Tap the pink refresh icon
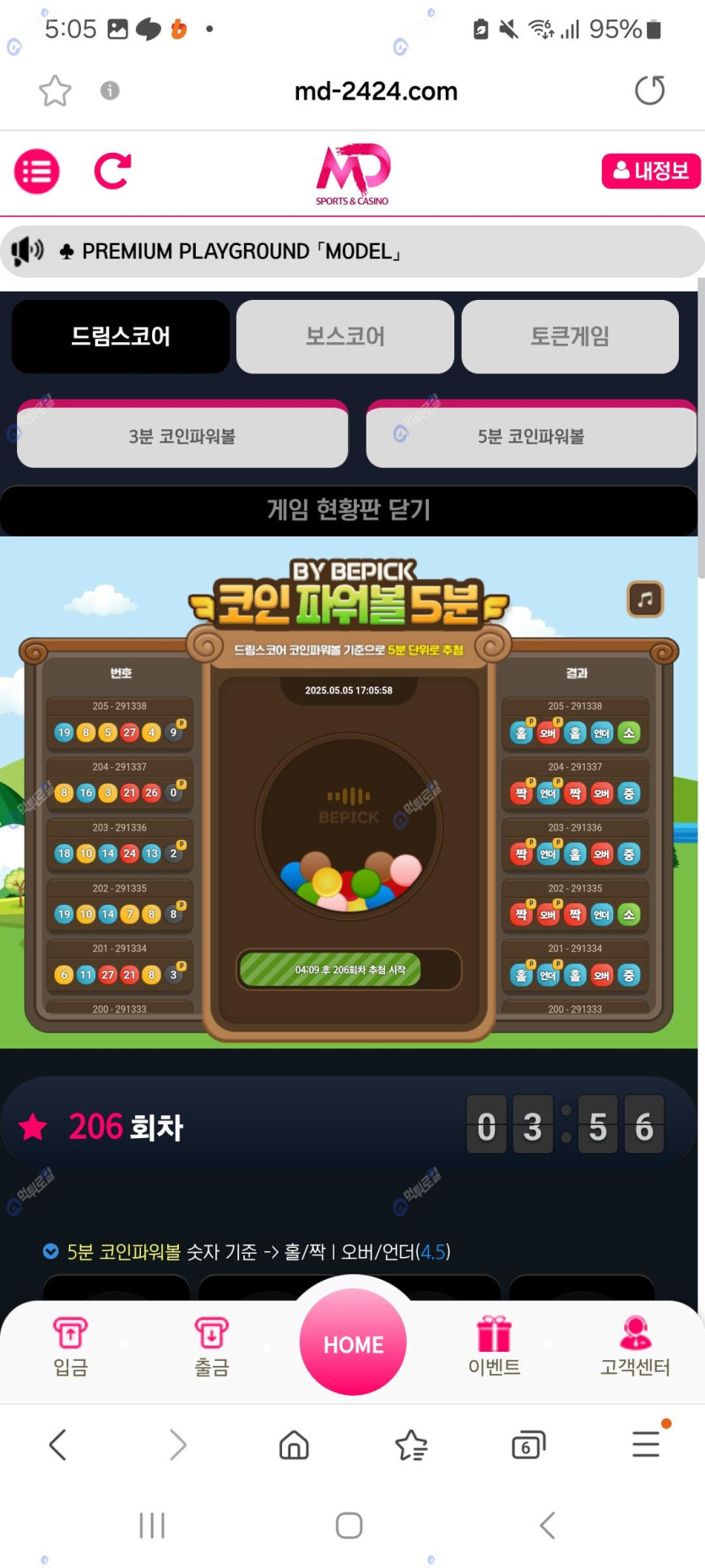 pos(112,171)
